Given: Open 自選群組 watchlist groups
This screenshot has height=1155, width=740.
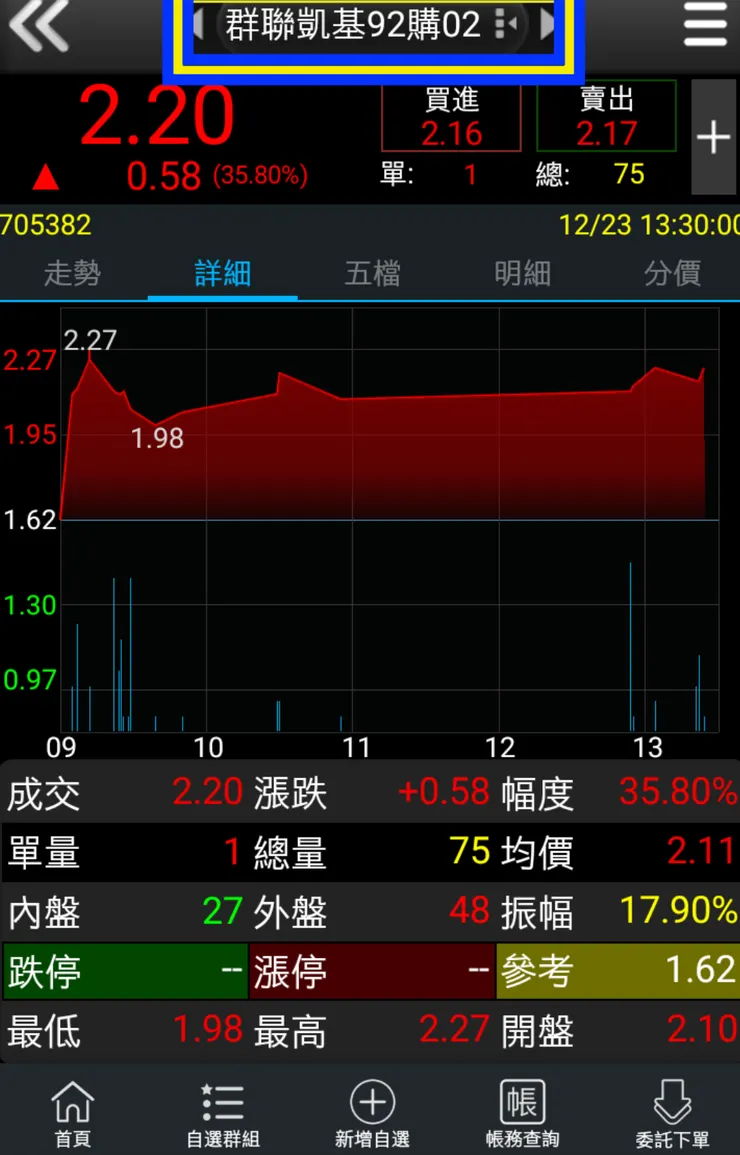Looking at the screenshot, I should (223, 1114).
